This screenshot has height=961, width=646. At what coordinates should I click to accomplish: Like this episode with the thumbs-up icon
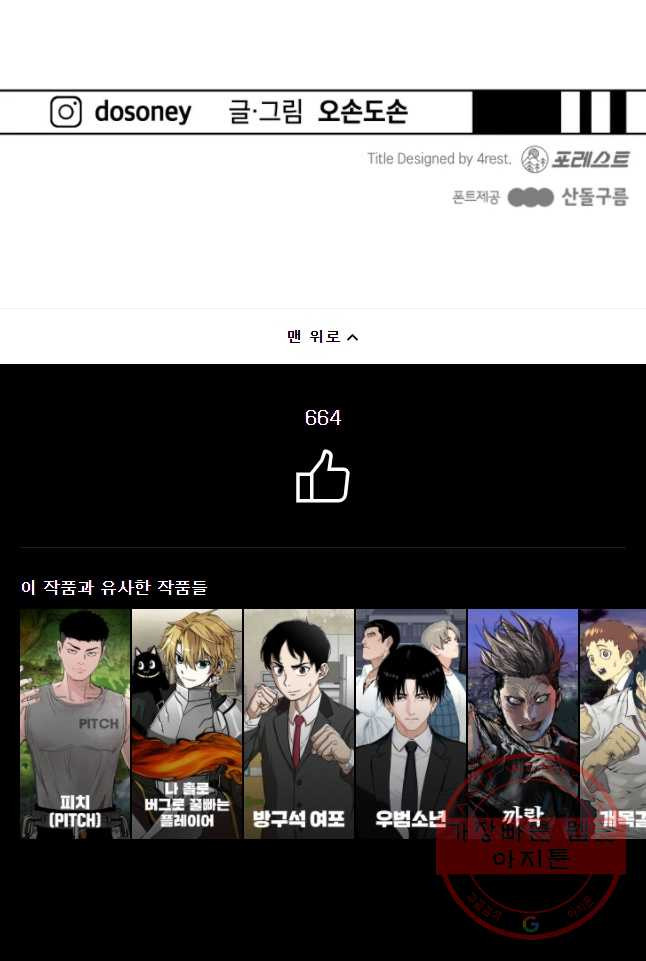[322, 476]
